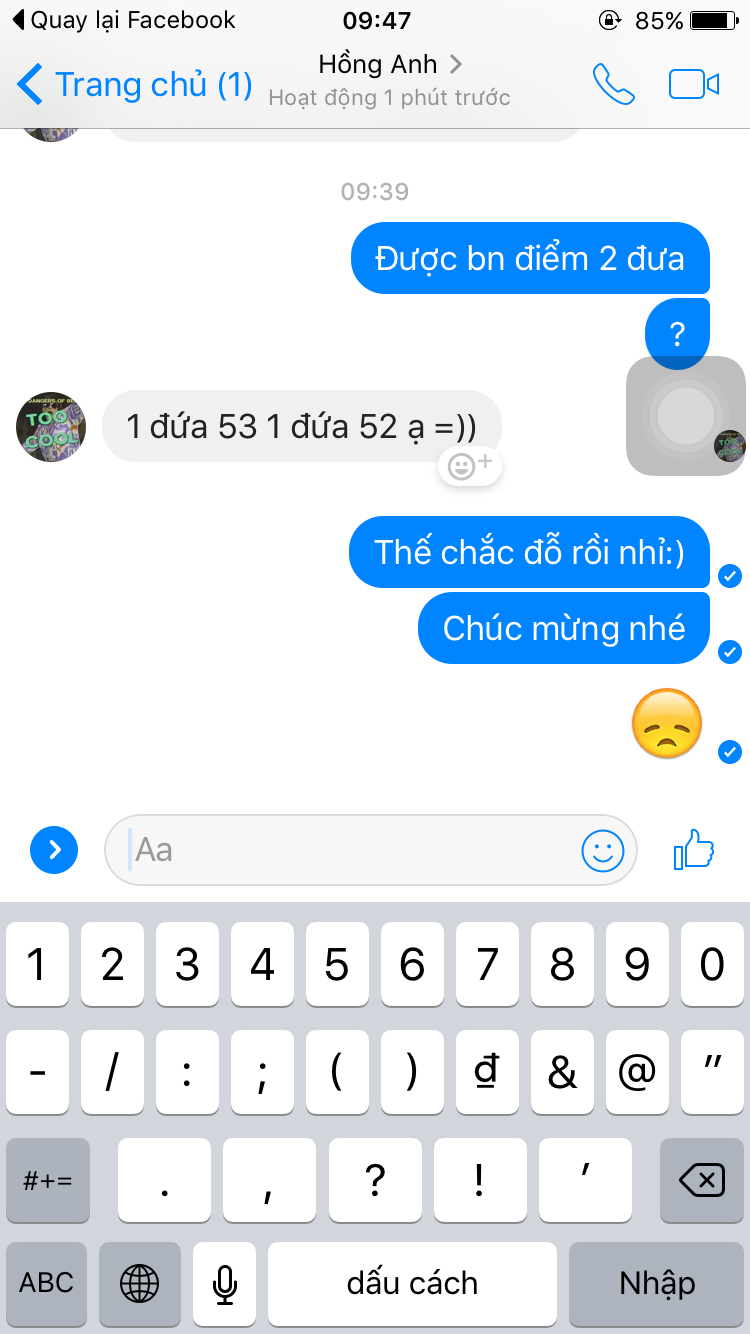Tap the Nhập return key
This screenshot has height=1334, width=750.
pyautogui.click(x=657, y=1283)
